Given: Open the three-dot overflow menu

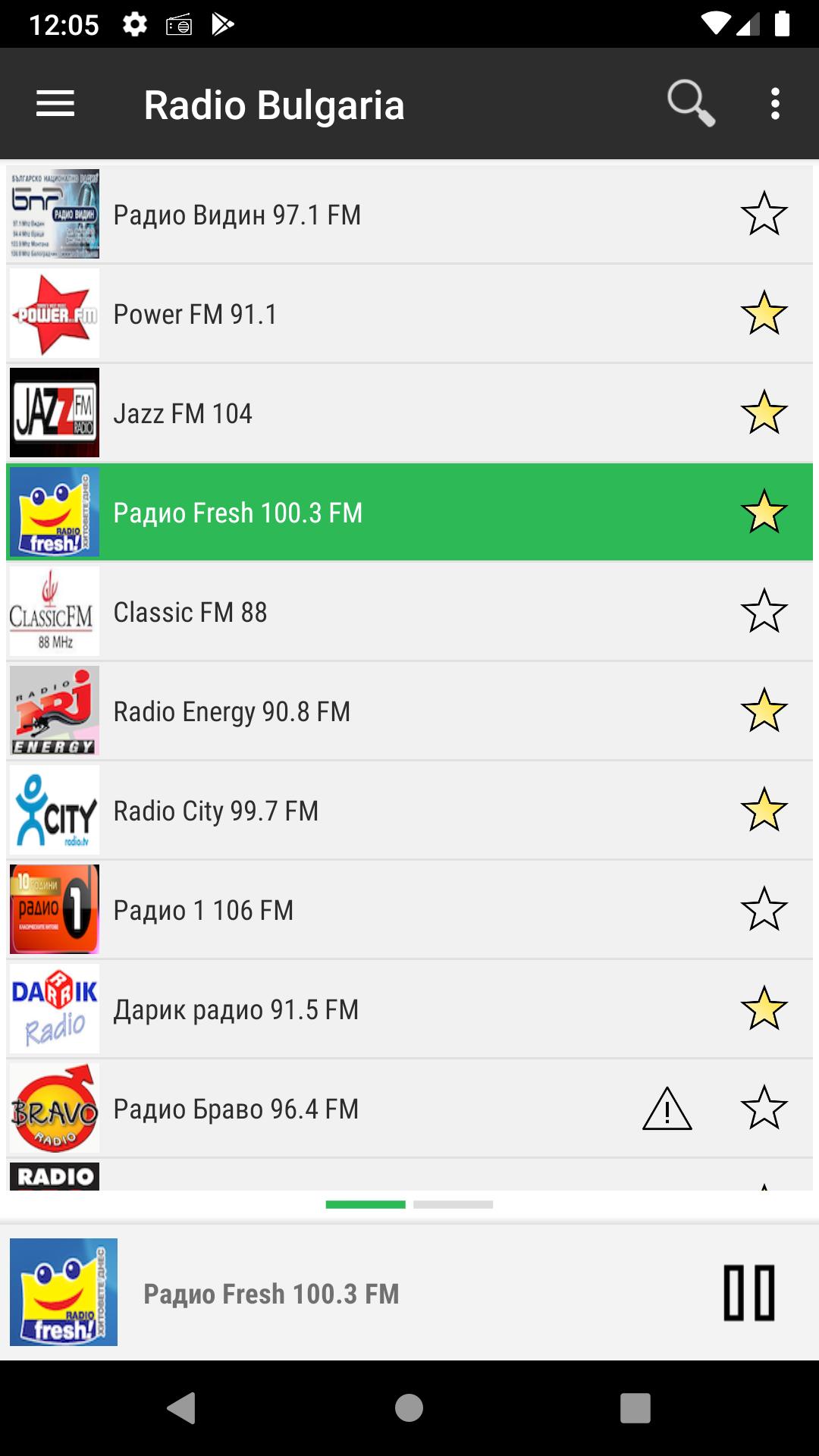Looking at the screenshot, I should pos(774,104).
